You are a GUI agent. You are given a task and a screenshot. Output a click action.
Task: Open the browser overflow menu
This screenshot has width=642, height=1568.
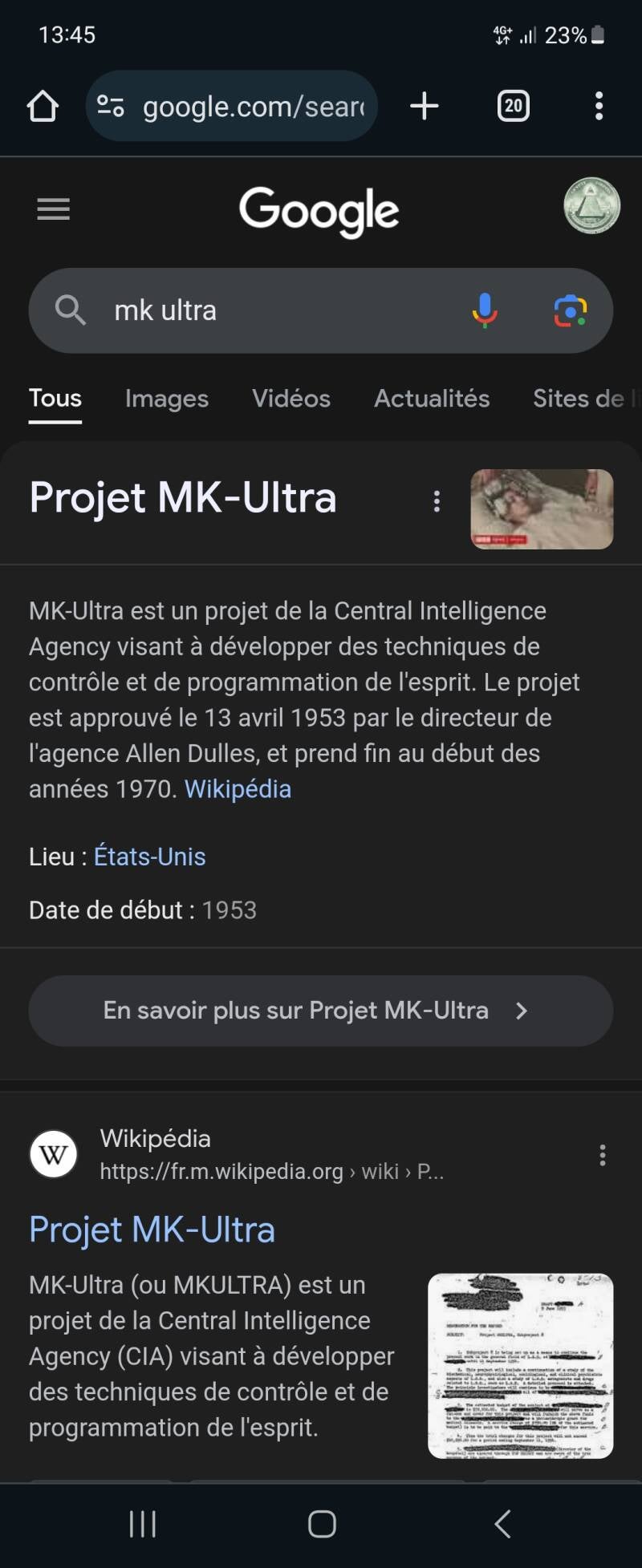(599, 106)
